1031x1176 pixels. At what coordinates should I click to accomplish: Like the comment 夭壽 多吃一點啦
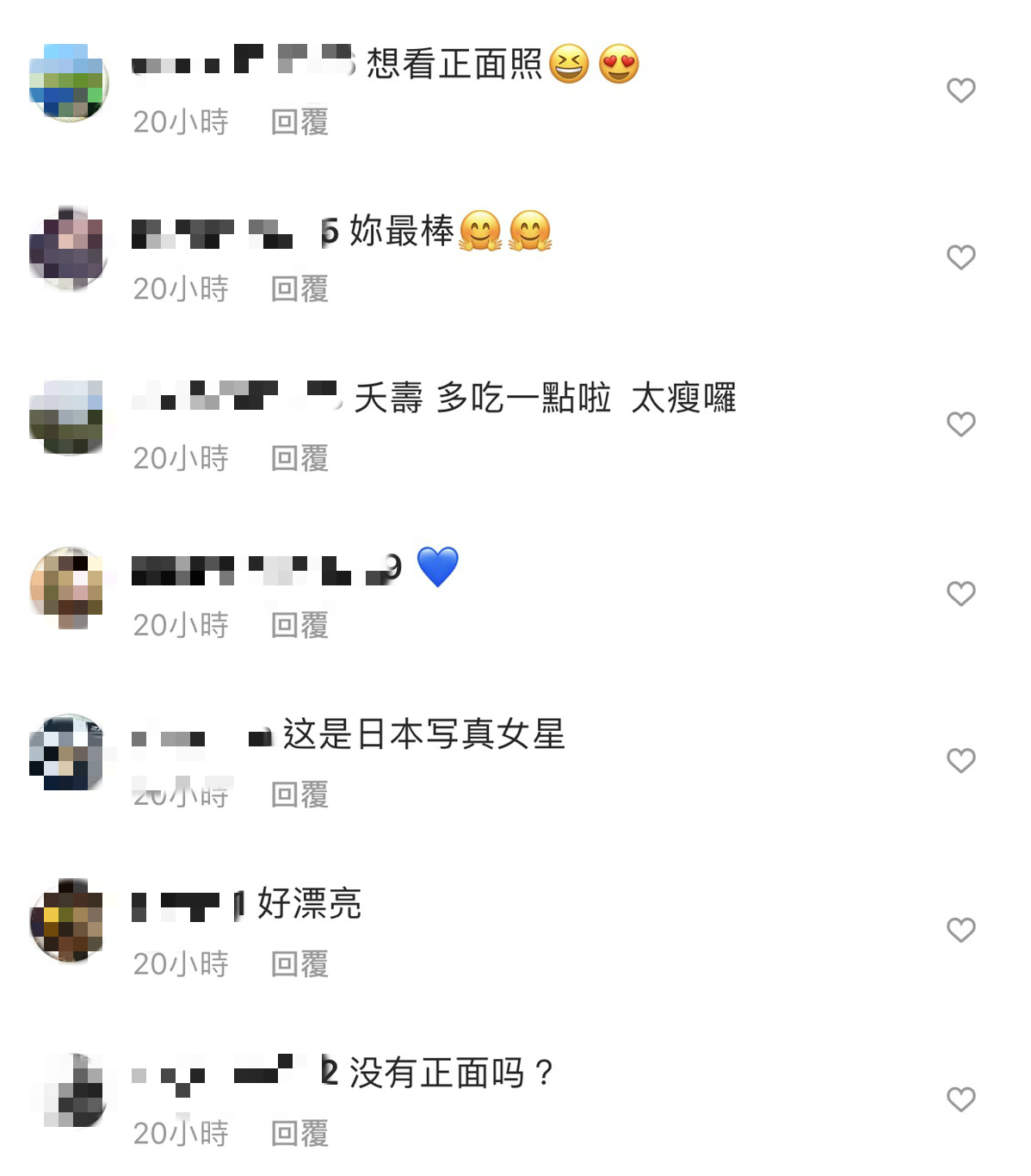[x=960, y=424]
